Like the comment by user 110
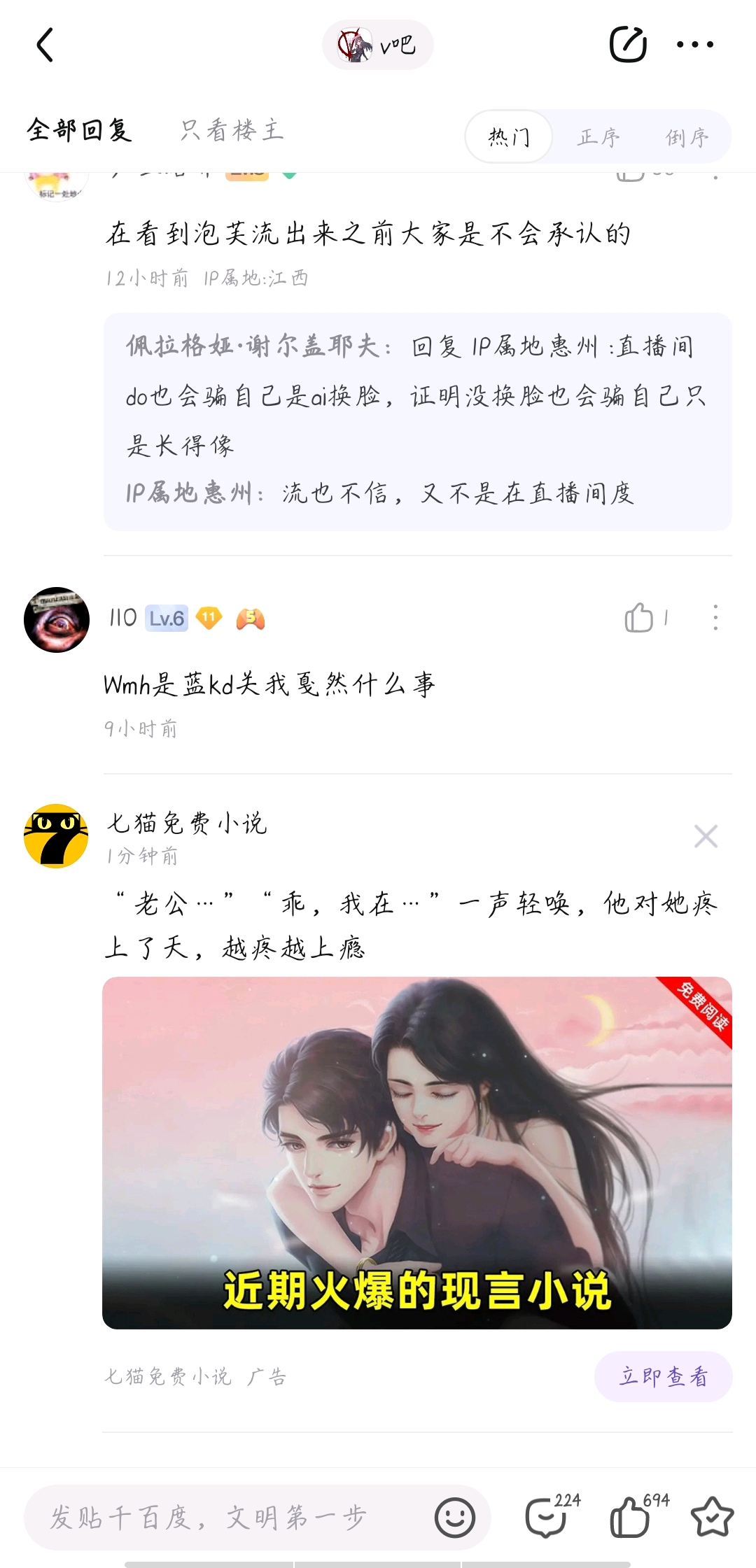 point(638,618)
